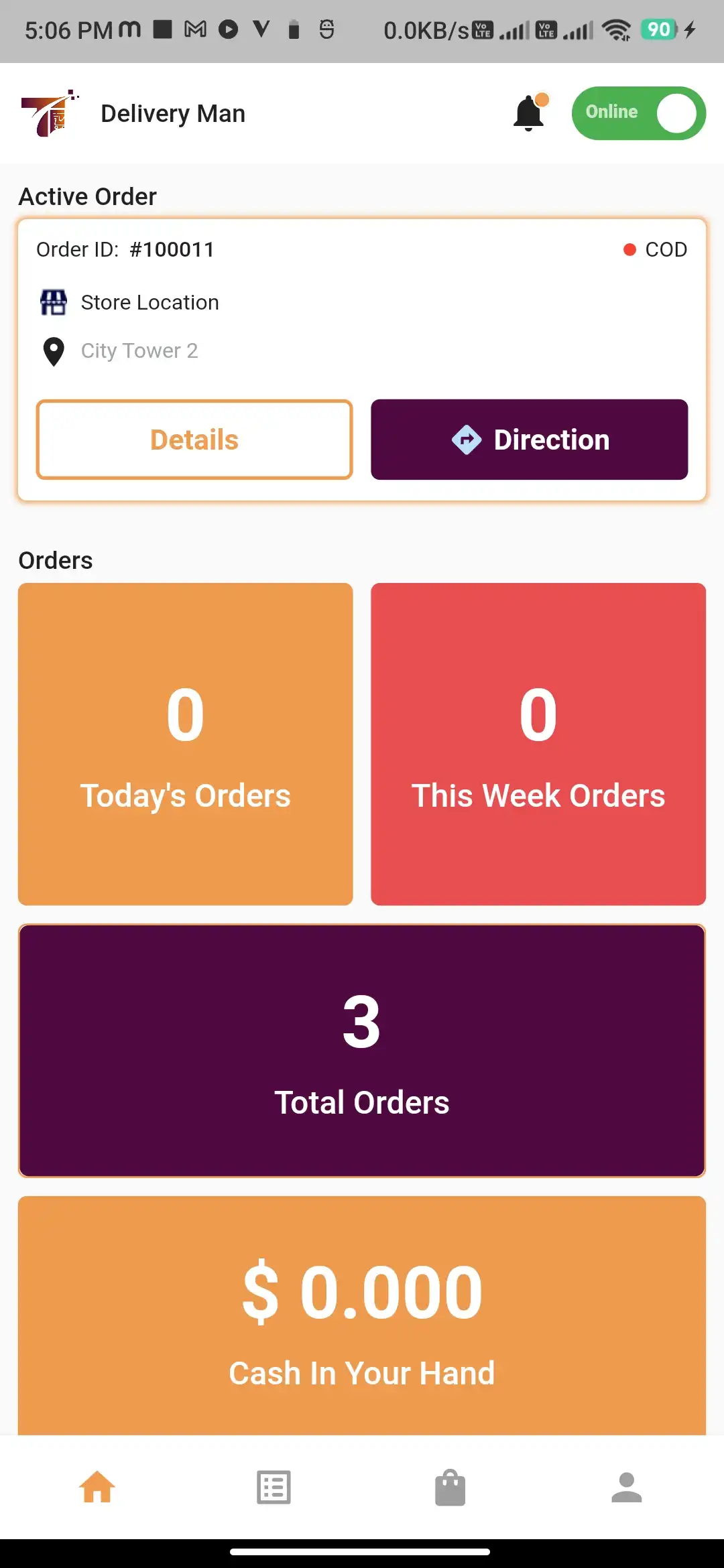Tap the Direction button

point(529,440)
